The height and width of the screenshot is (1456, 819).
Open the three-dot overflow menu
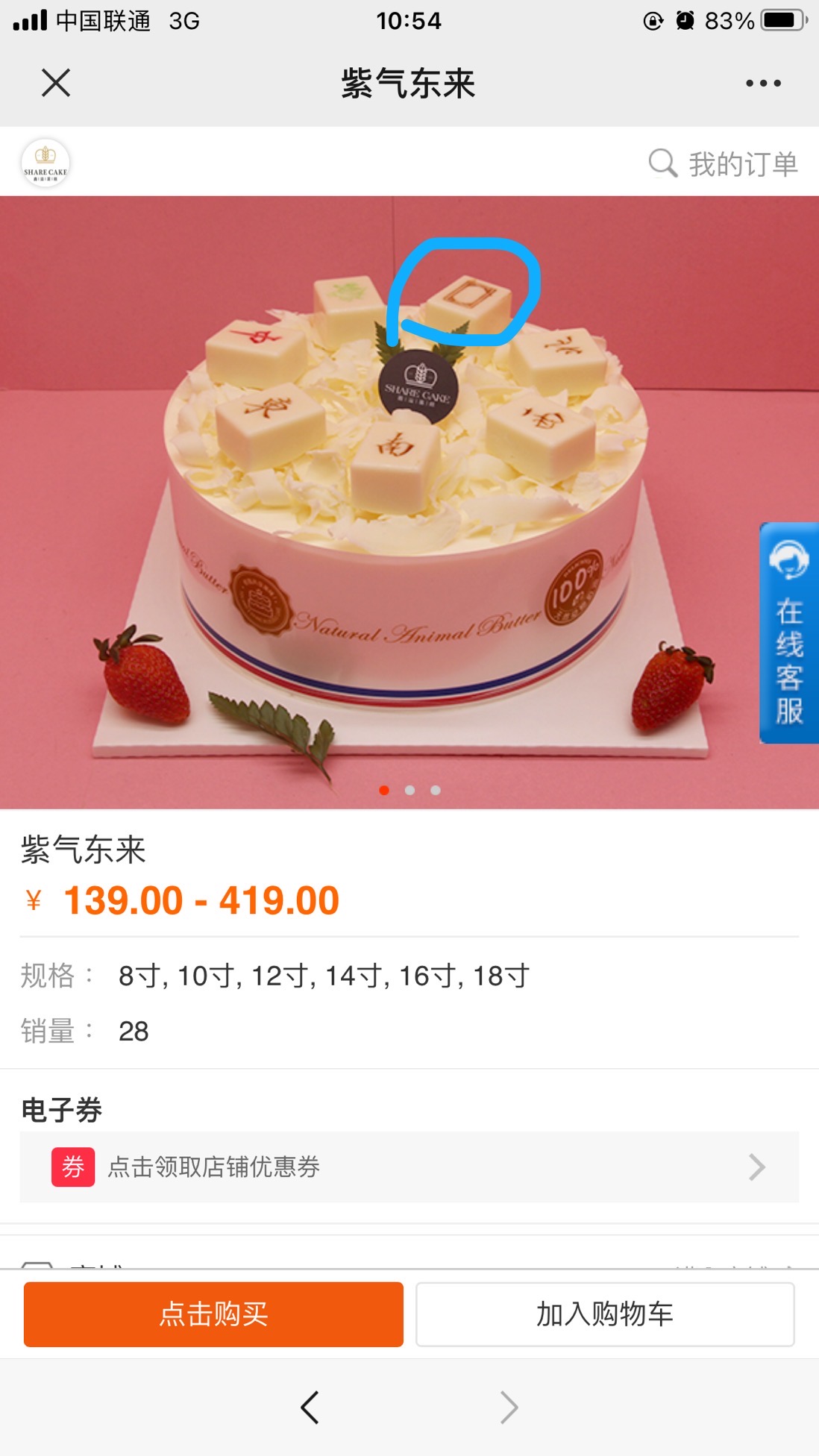(763, 84)
